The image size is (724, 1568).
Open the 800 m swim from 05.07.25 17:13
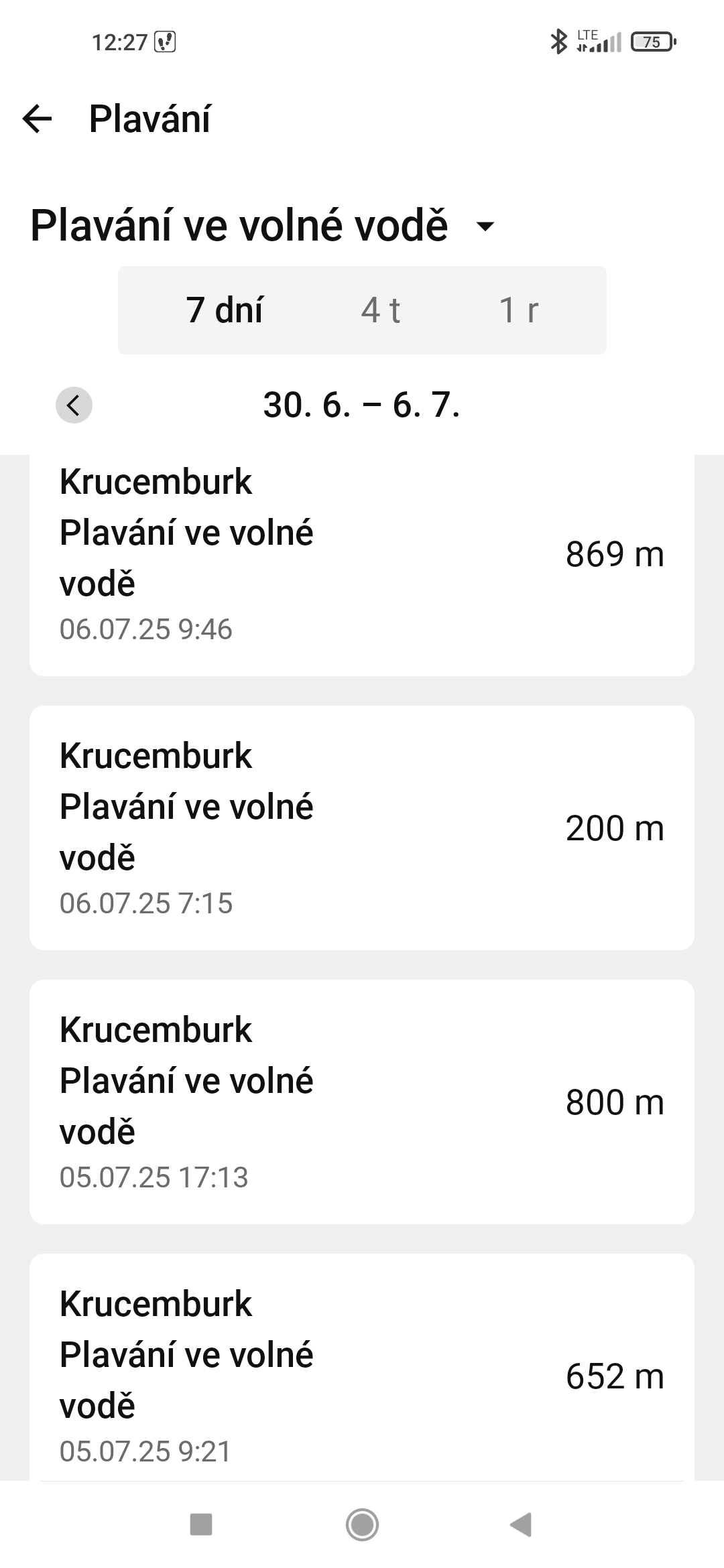click(x=362, y=1102)
